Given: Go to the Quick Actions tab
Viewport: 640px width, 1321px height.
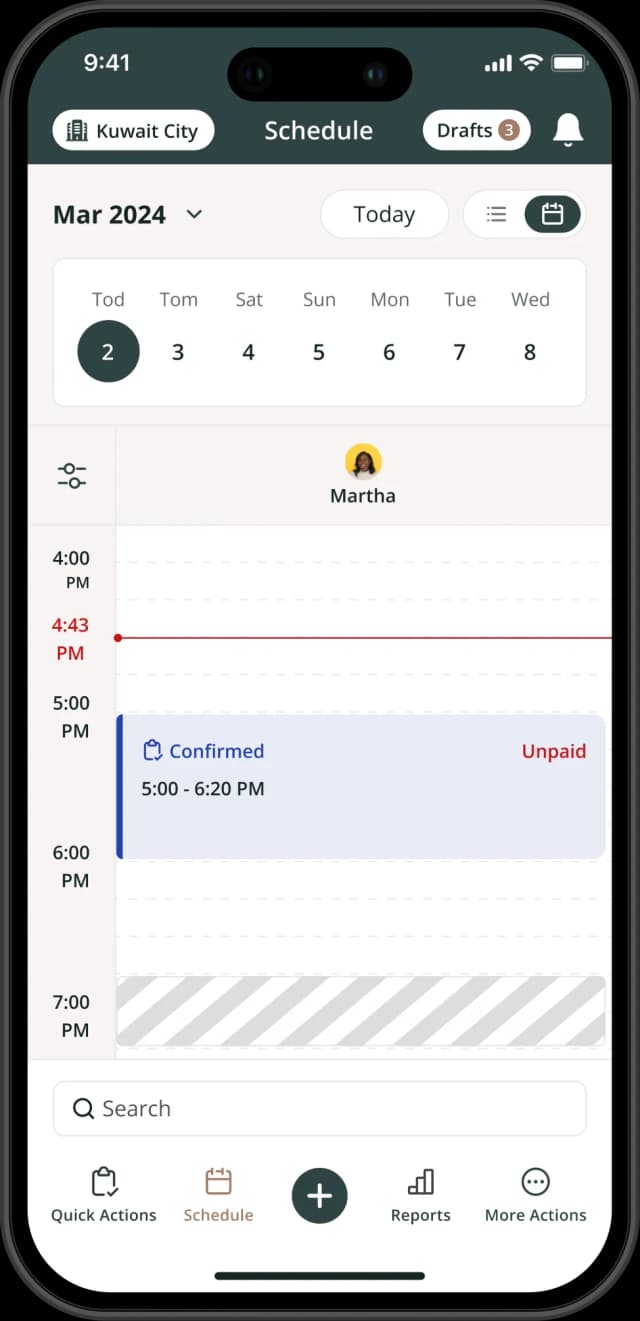Looking at the screenshot, I should [104, 1194].
